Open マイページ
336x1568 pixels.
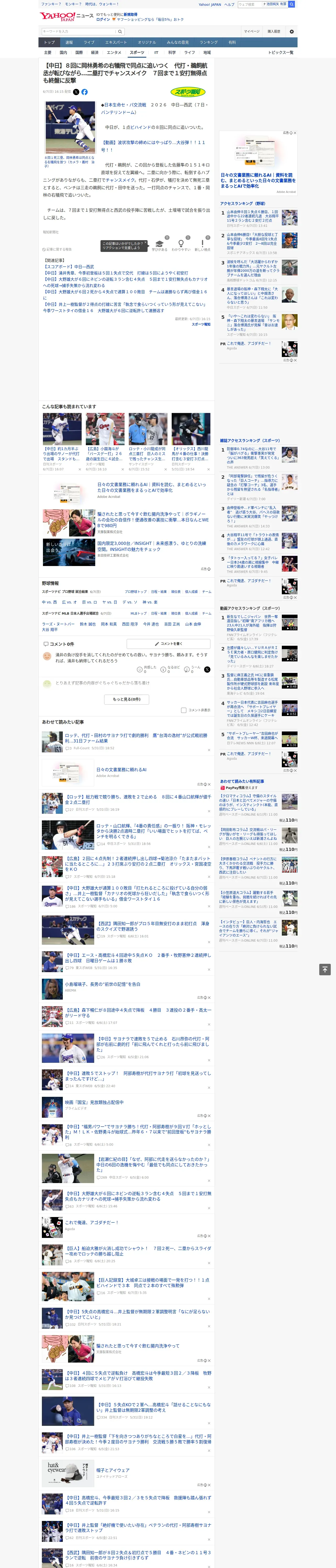tap(251, 31)
